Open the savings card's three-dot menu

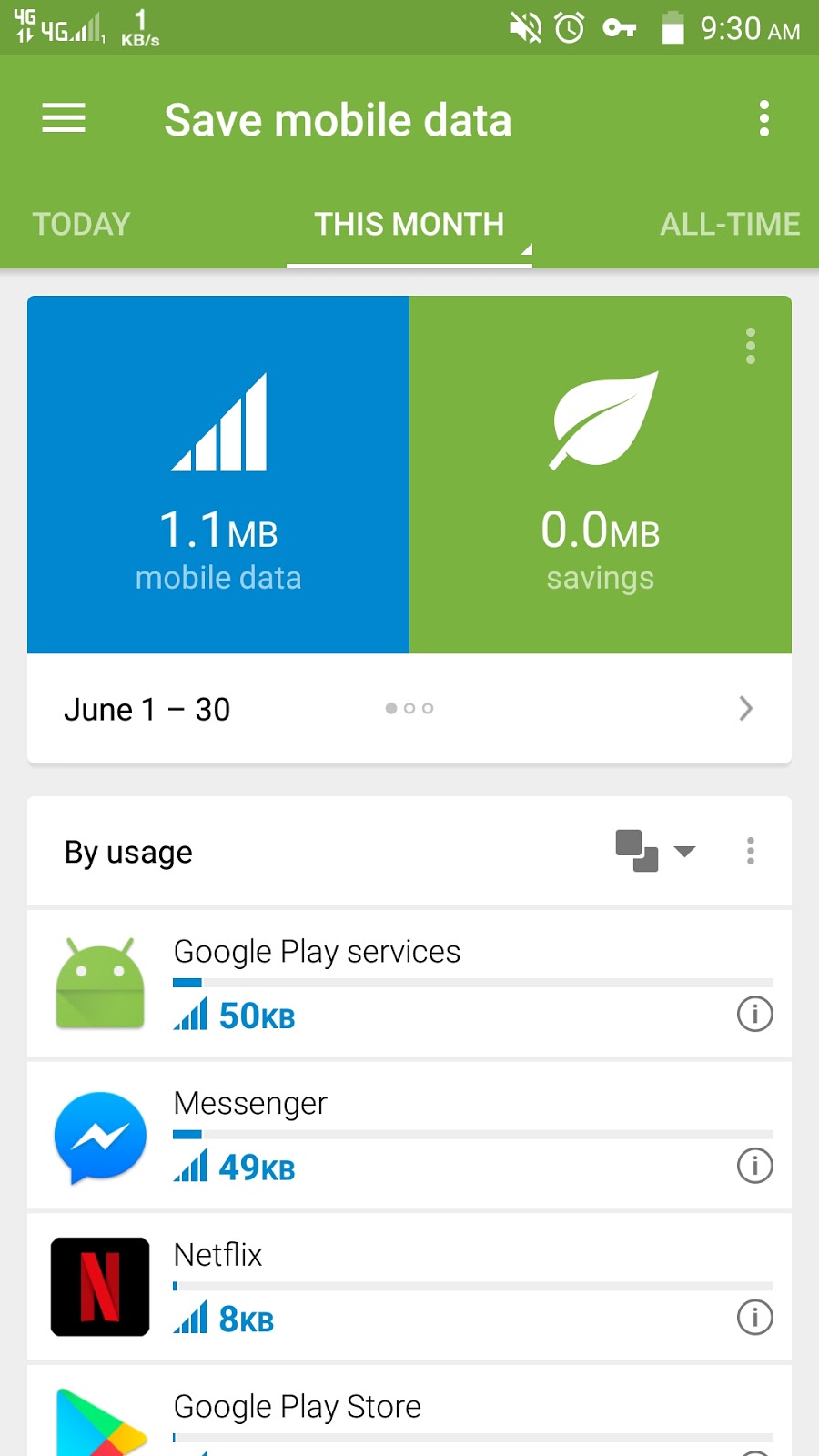click(751, 346)
